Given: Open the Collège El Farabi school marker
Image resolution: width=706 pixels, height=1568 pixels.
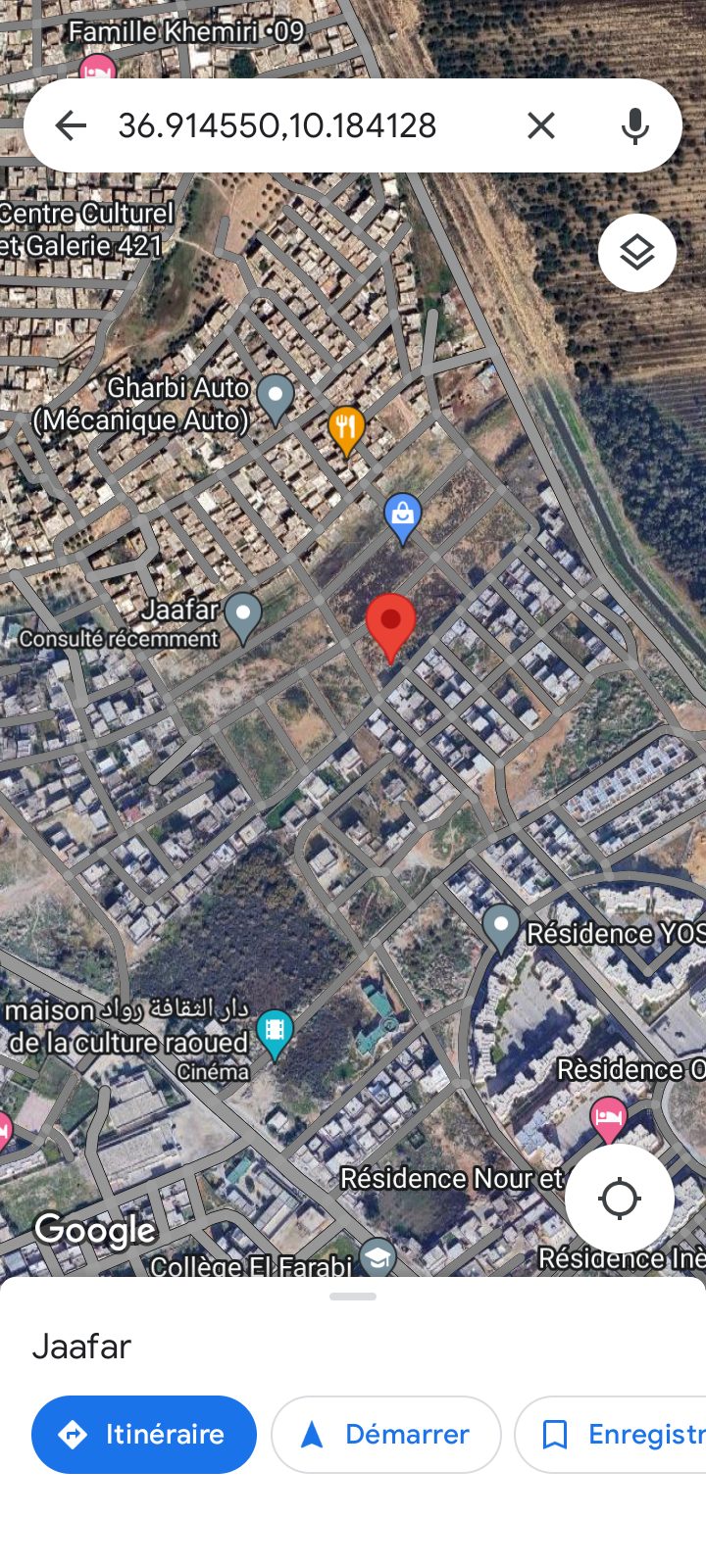Looking at the screenshot, I should [x=378, y=1257].
